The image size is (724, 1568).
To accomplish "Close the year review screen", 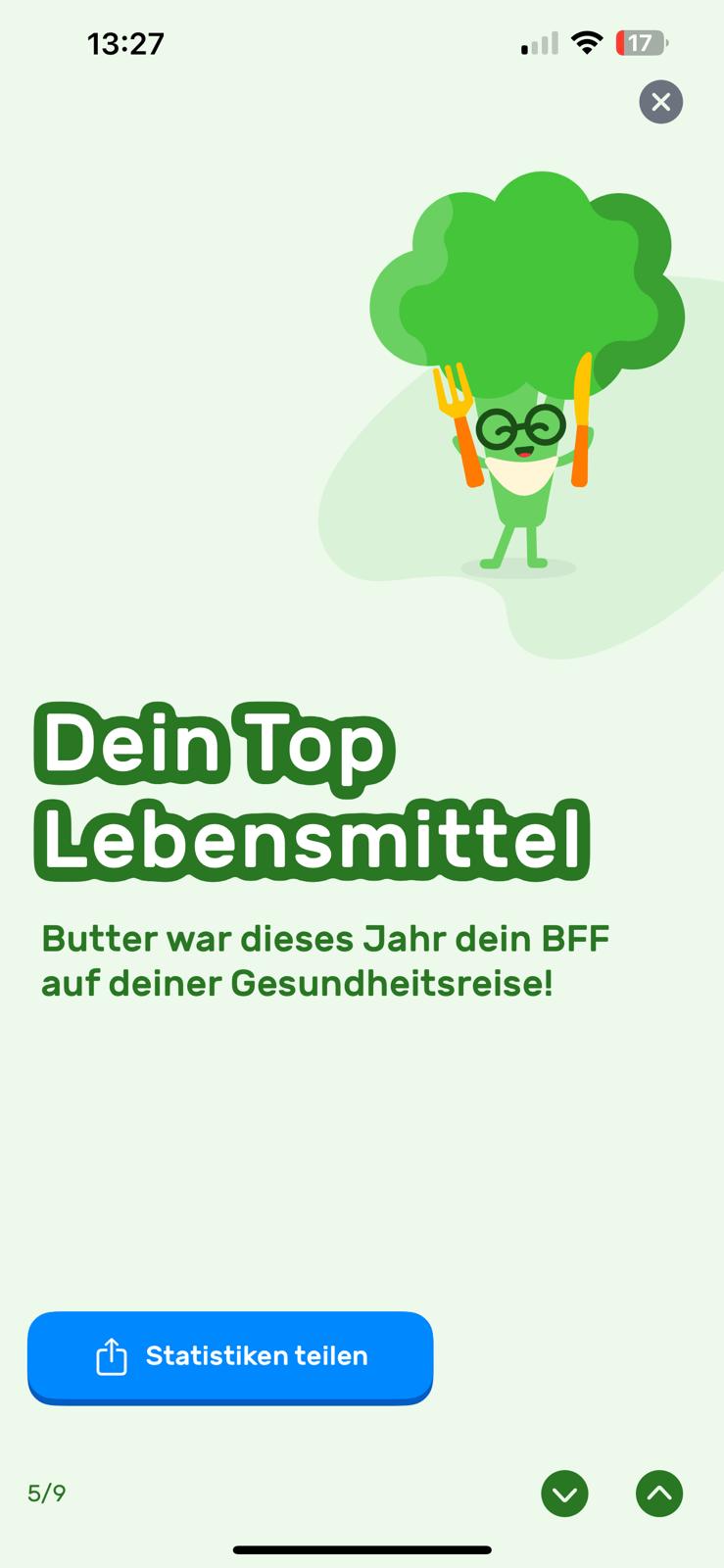I will (660, 102).
